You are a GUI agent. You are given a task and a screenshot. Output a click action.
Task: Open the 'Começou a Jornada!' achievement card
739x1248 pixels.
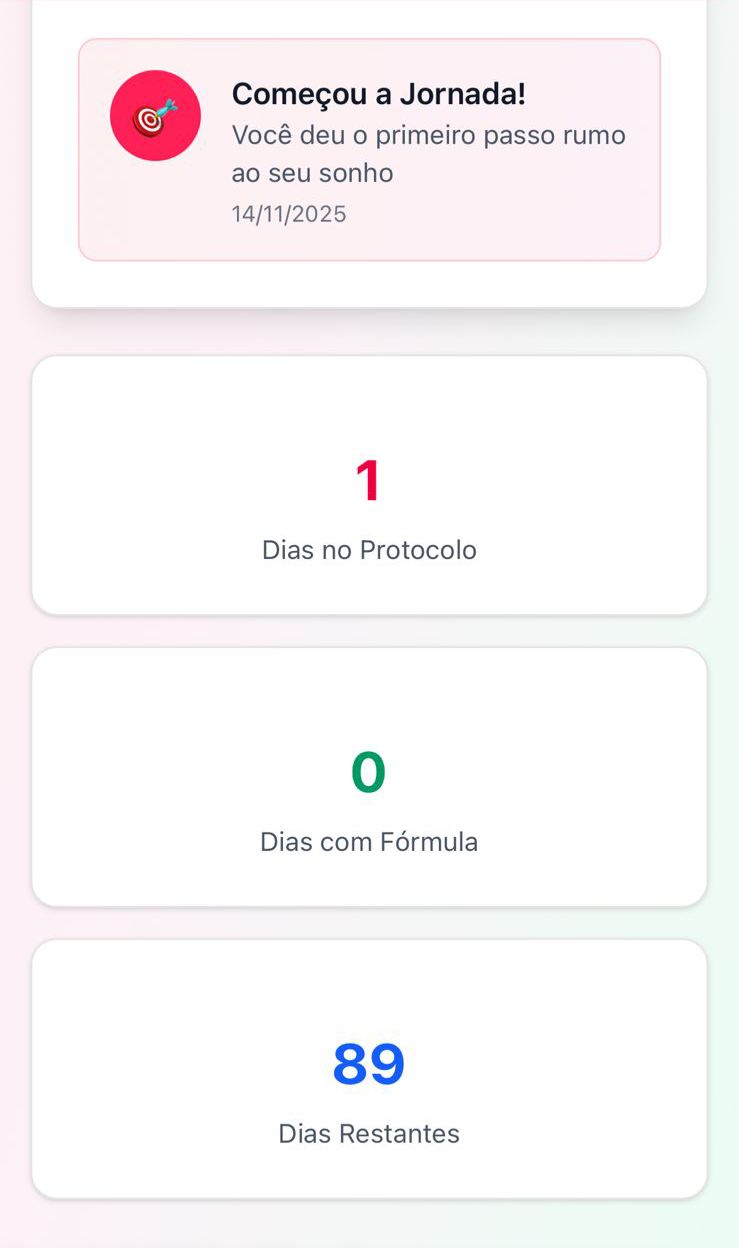tap(369, 148)
